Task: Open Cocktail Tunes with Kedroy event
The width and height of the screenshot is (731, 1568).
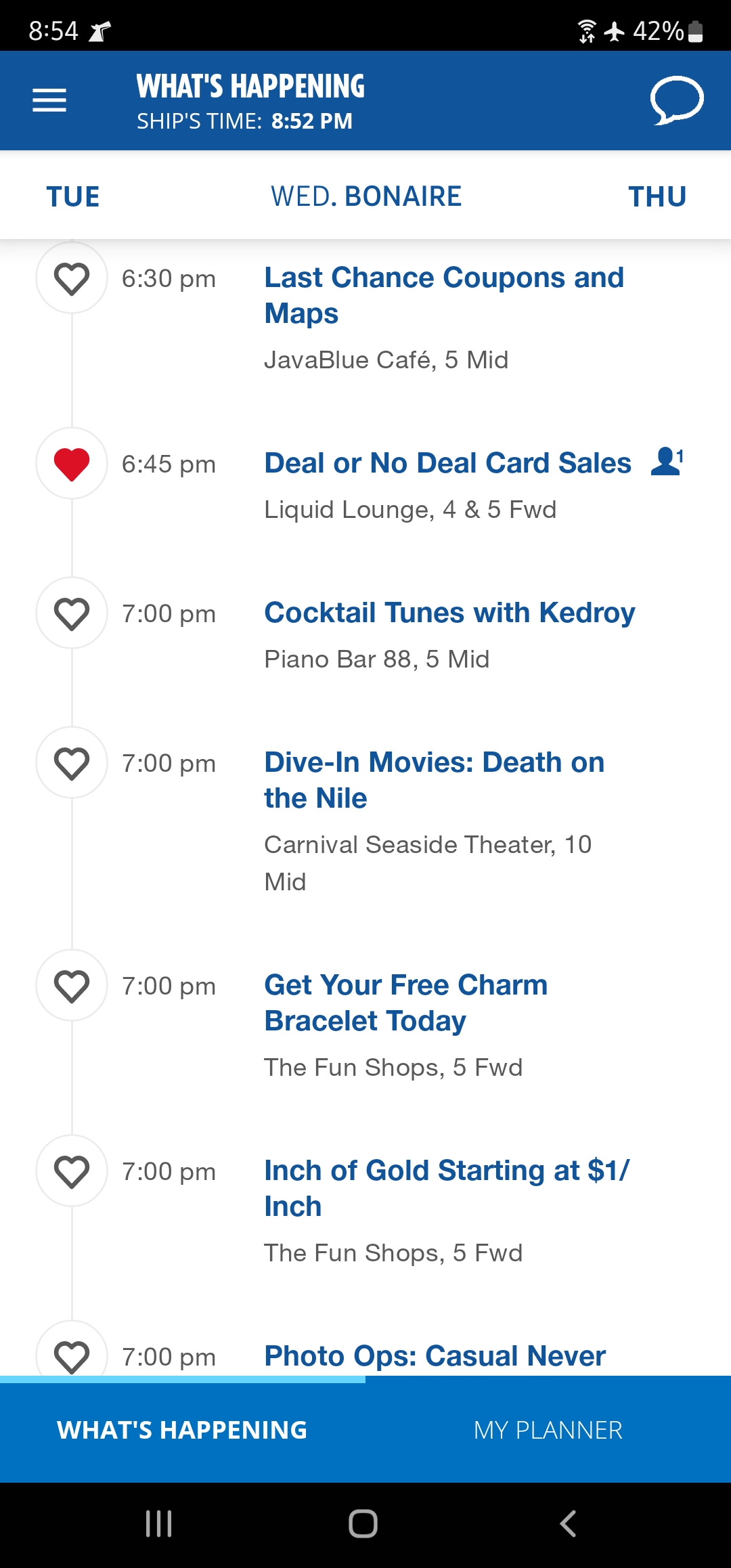Action: click(449, 613)
